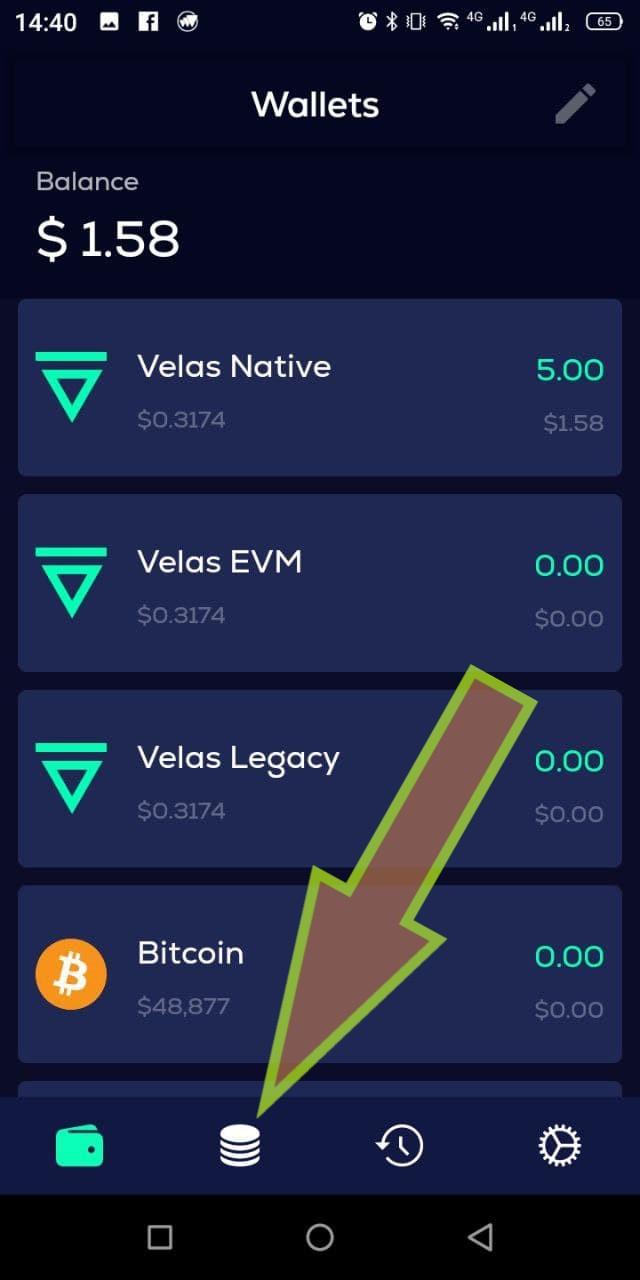Tap the pencil edit icon
640x1280 pixels.
point(575,104)
